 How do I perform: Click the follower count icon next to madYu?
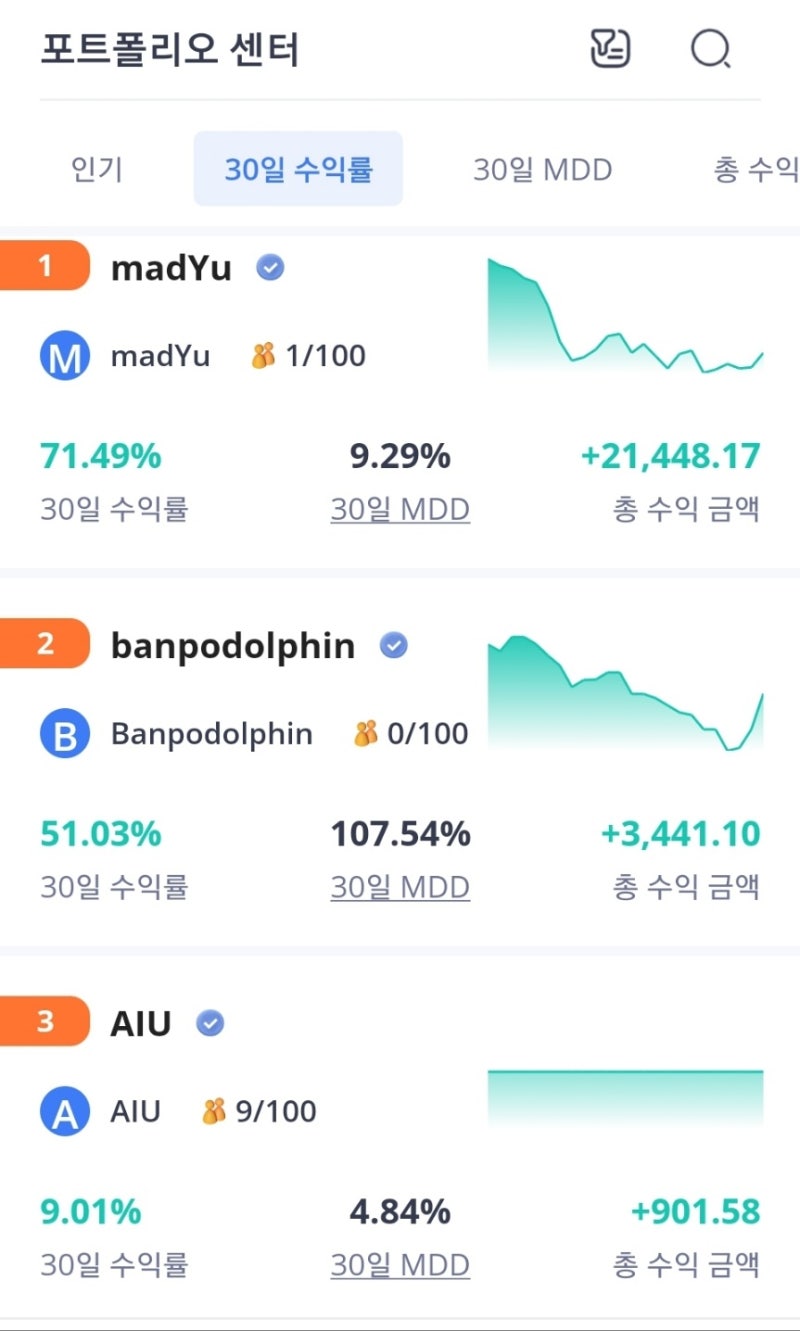click(x=264, y=355)
